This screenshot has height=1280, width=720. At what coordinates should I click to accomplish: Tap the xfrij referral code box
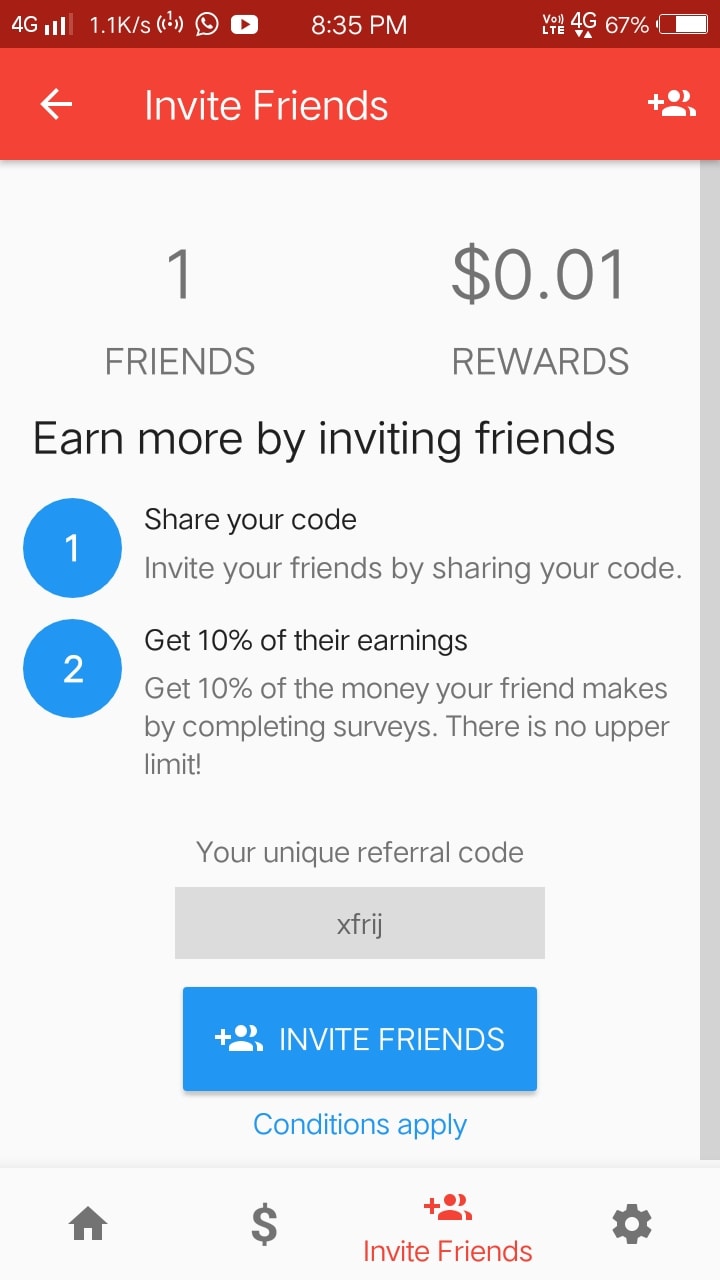(360, 923)
